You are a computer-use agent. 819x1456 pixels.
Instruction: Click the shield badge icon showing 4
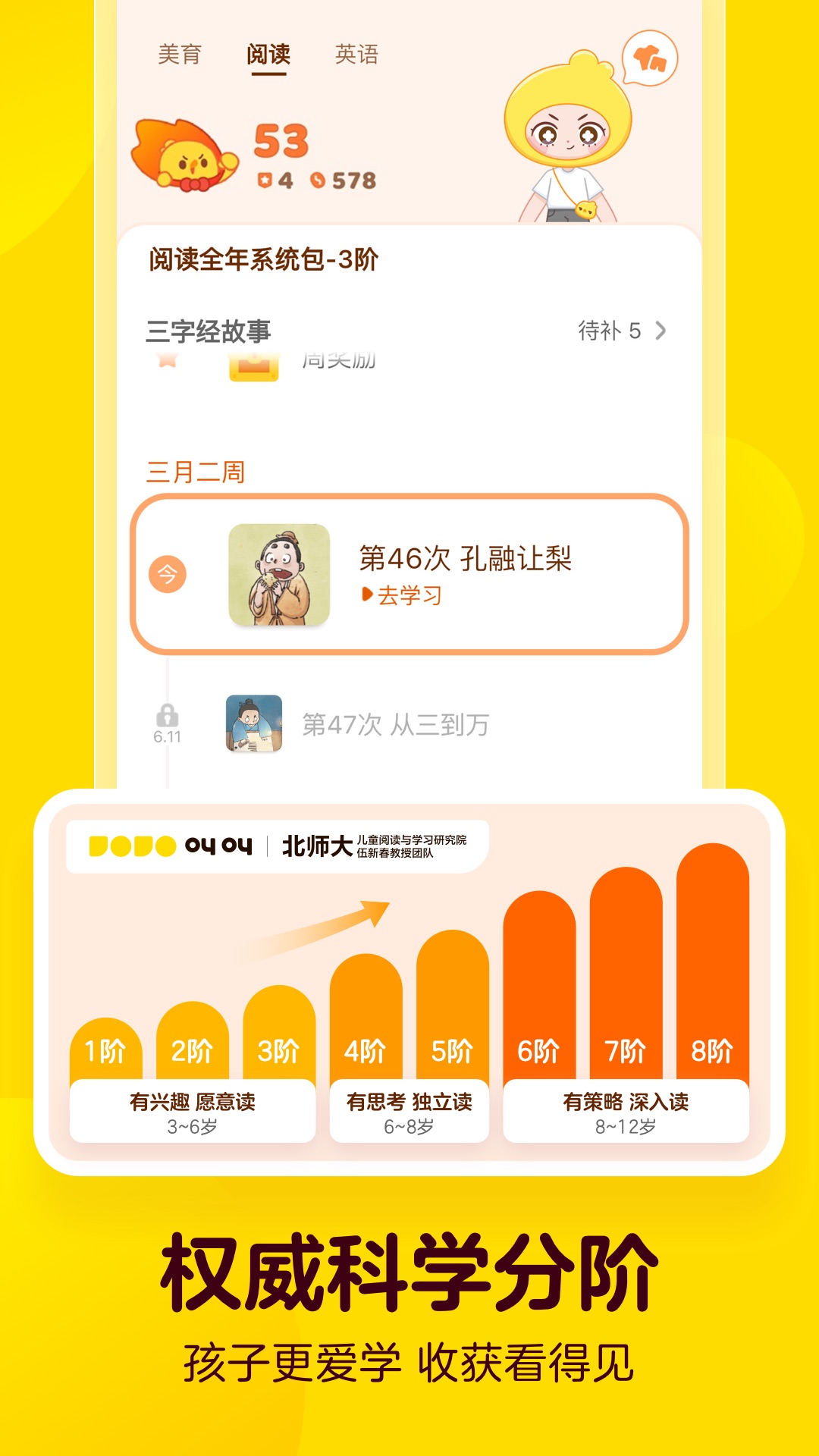pyautogui.click(x=267, y=178)
